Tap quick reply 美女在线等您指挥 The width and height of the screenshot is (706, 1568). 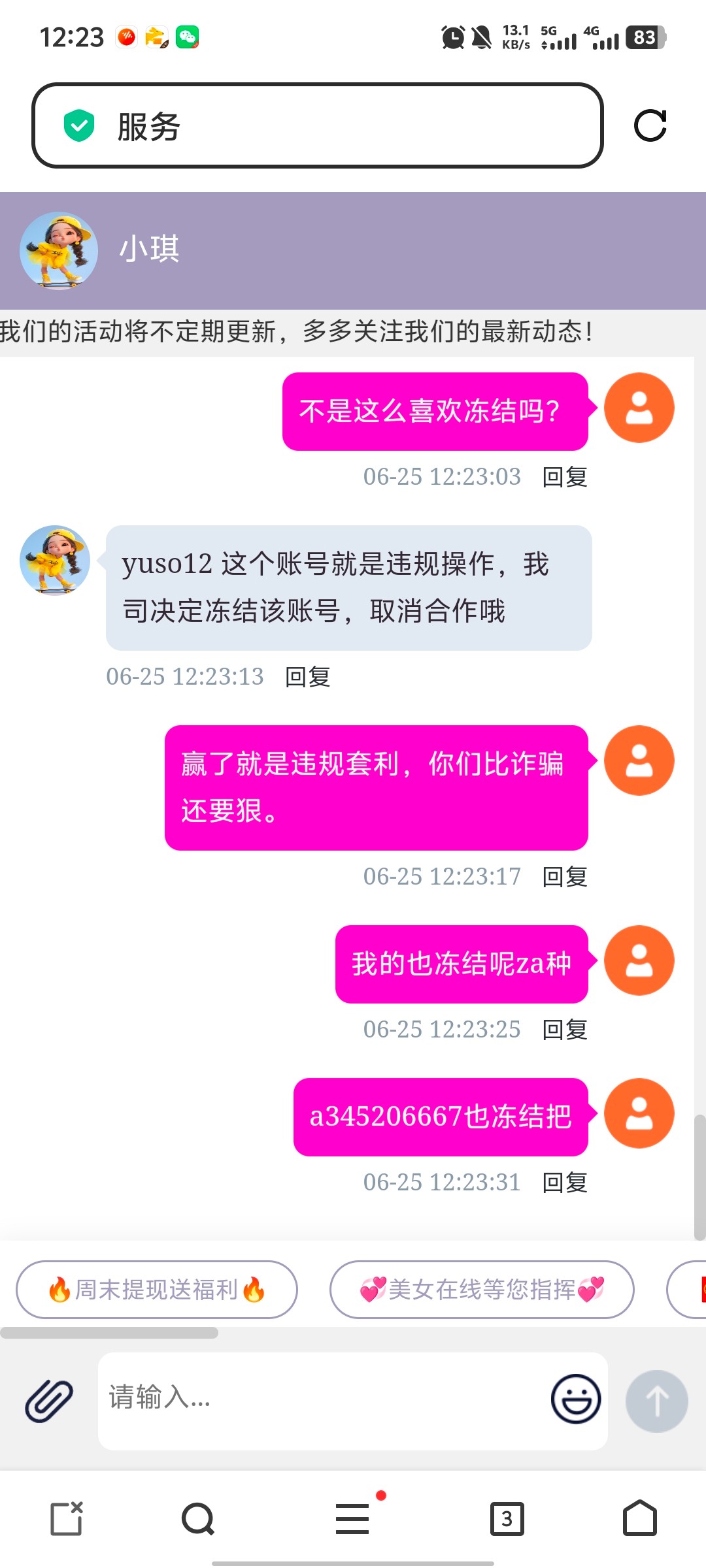pos(482,1289)
